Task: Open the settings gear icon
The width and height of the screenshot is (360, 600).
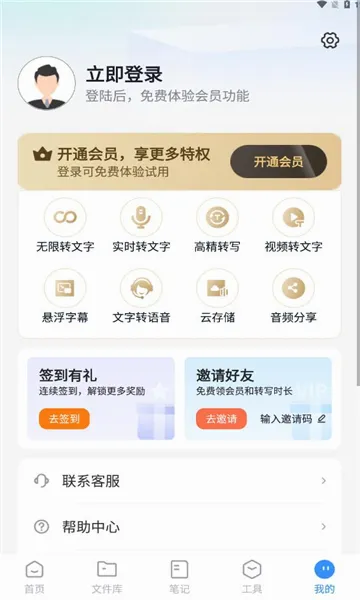Action: pyautogui.click(x=330, y=40)
